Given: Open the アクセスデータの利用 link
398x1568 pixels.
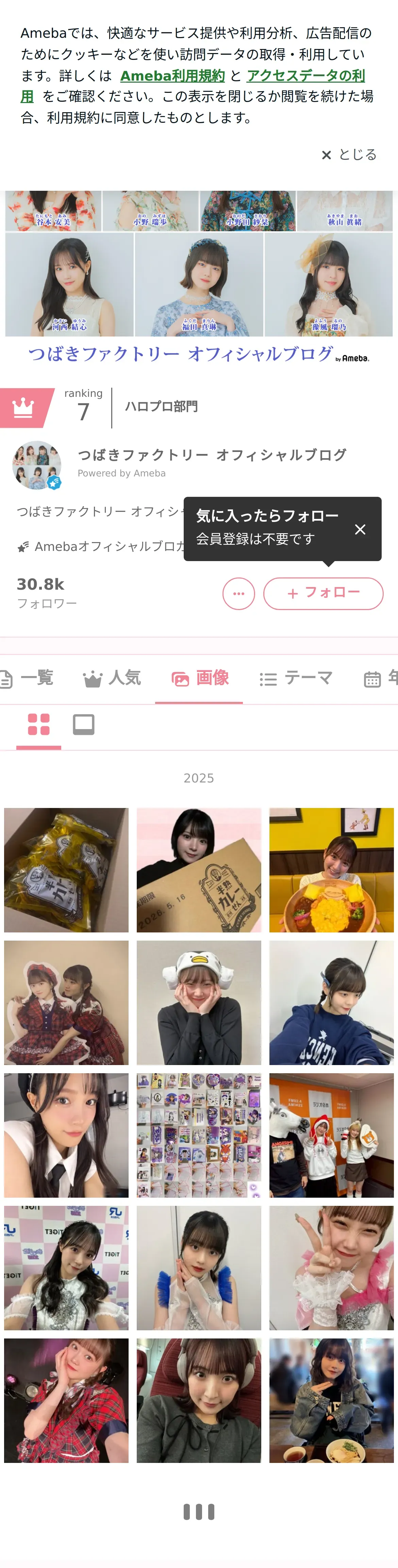Looking at the screenshot, I should pyautogui.click(x=193, y=86).
